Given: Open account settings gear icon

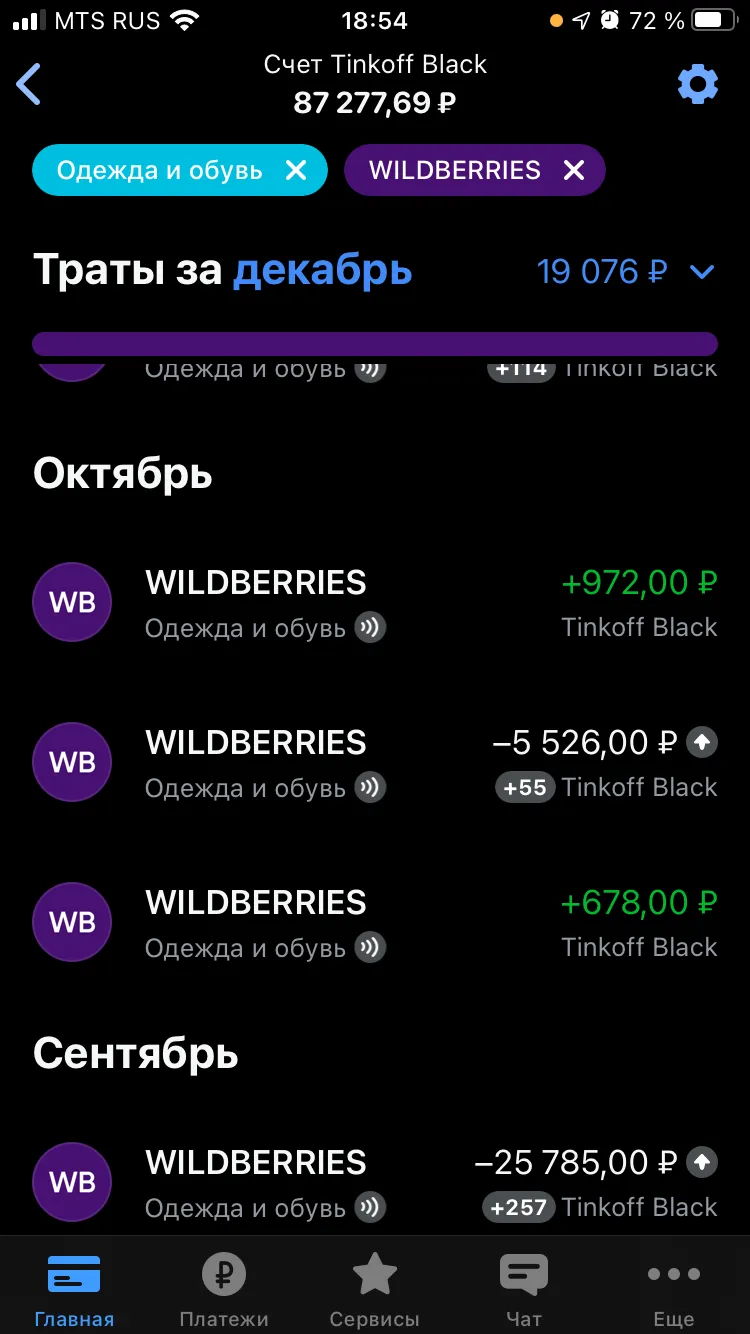Looking at the screenshot, I should pos(698,85).
